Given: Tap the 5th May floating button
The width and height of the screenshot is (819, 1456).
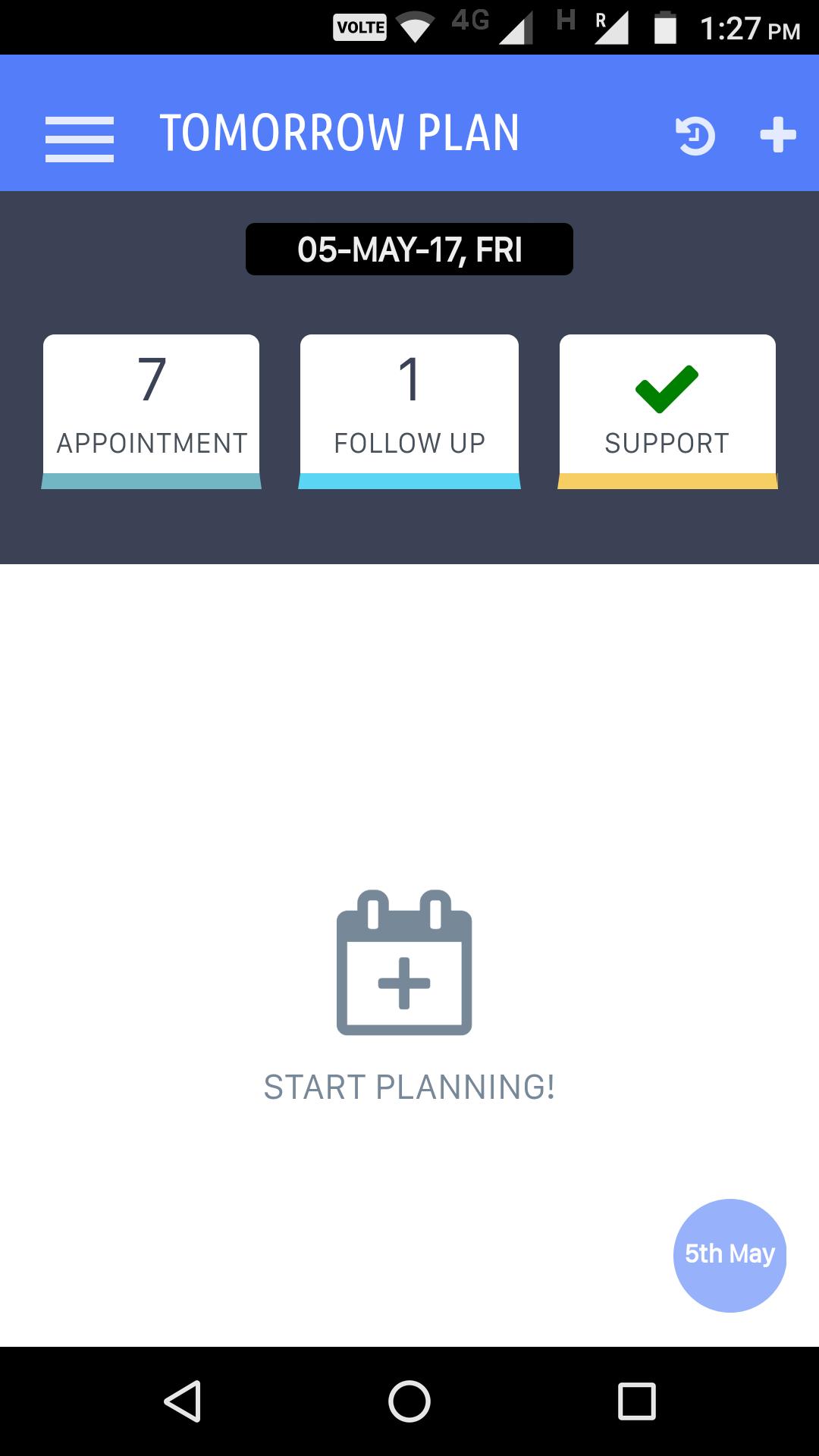Looking at the screenshot, I should 730,1255.
